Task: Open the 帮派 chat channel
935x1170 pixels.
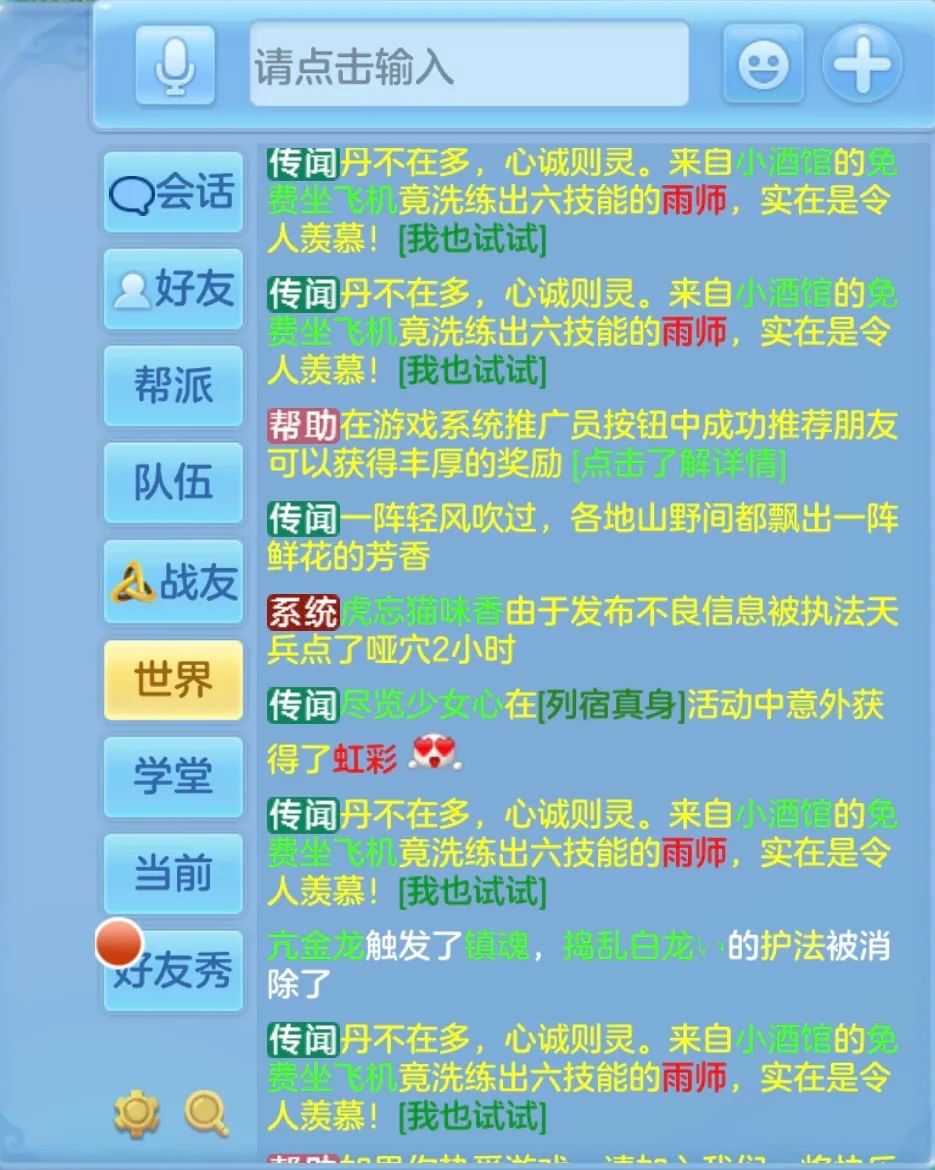Action: [174, 387]
